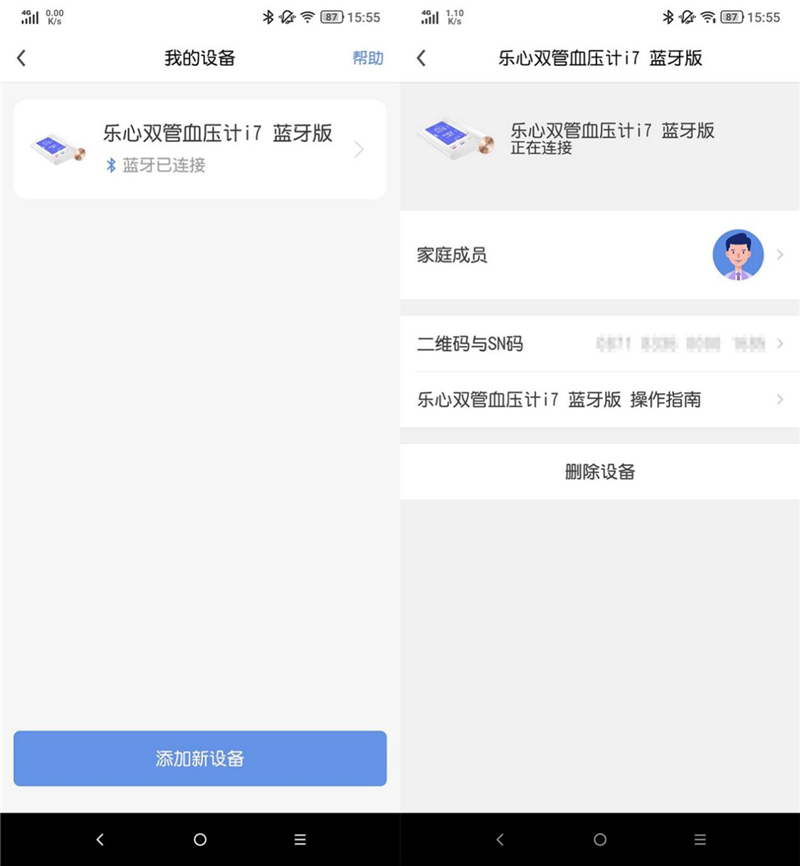
Task: Open the 帮助 menu item
Action: click(369, 58)
